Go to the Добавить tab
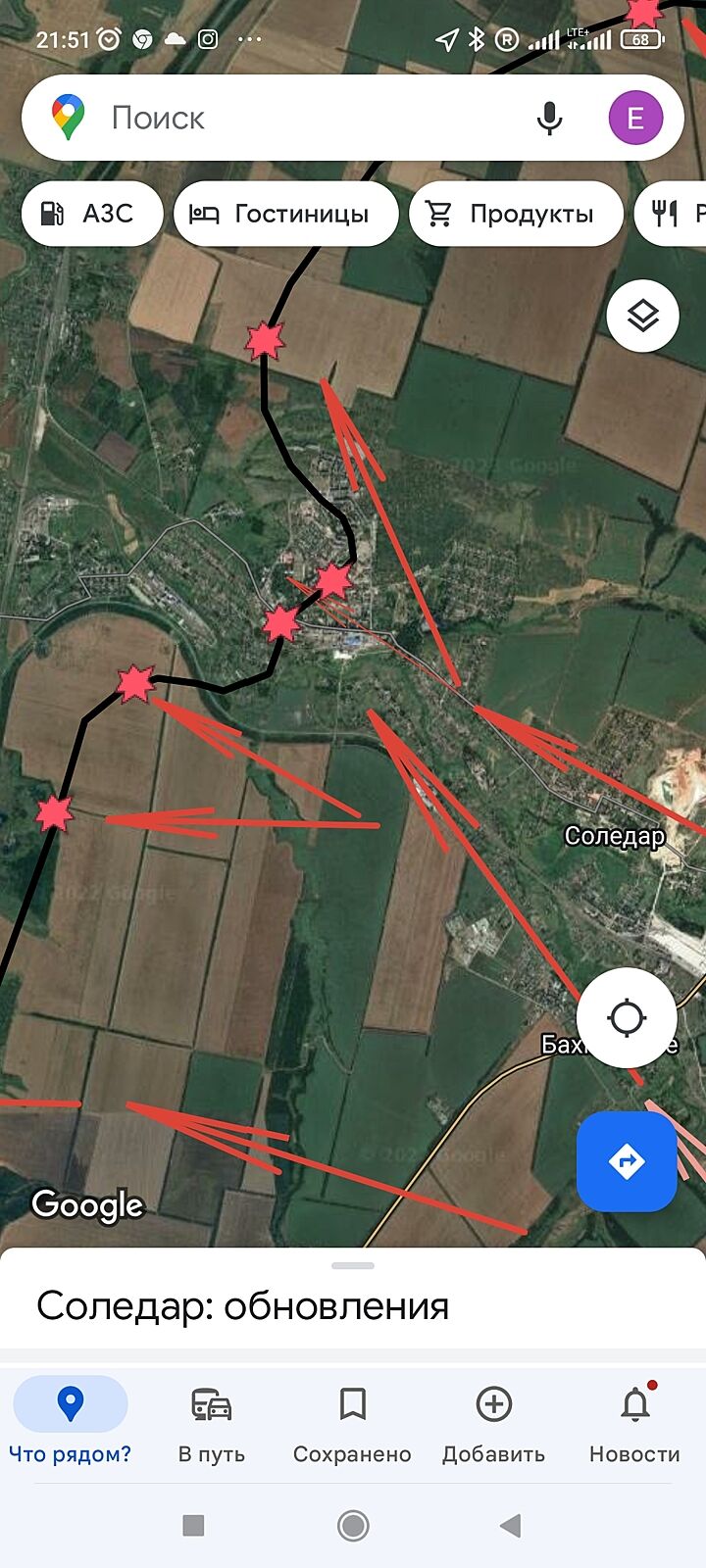Image resolution: width=706 pixels, height=1568 pixels. tap(493, 1421)
